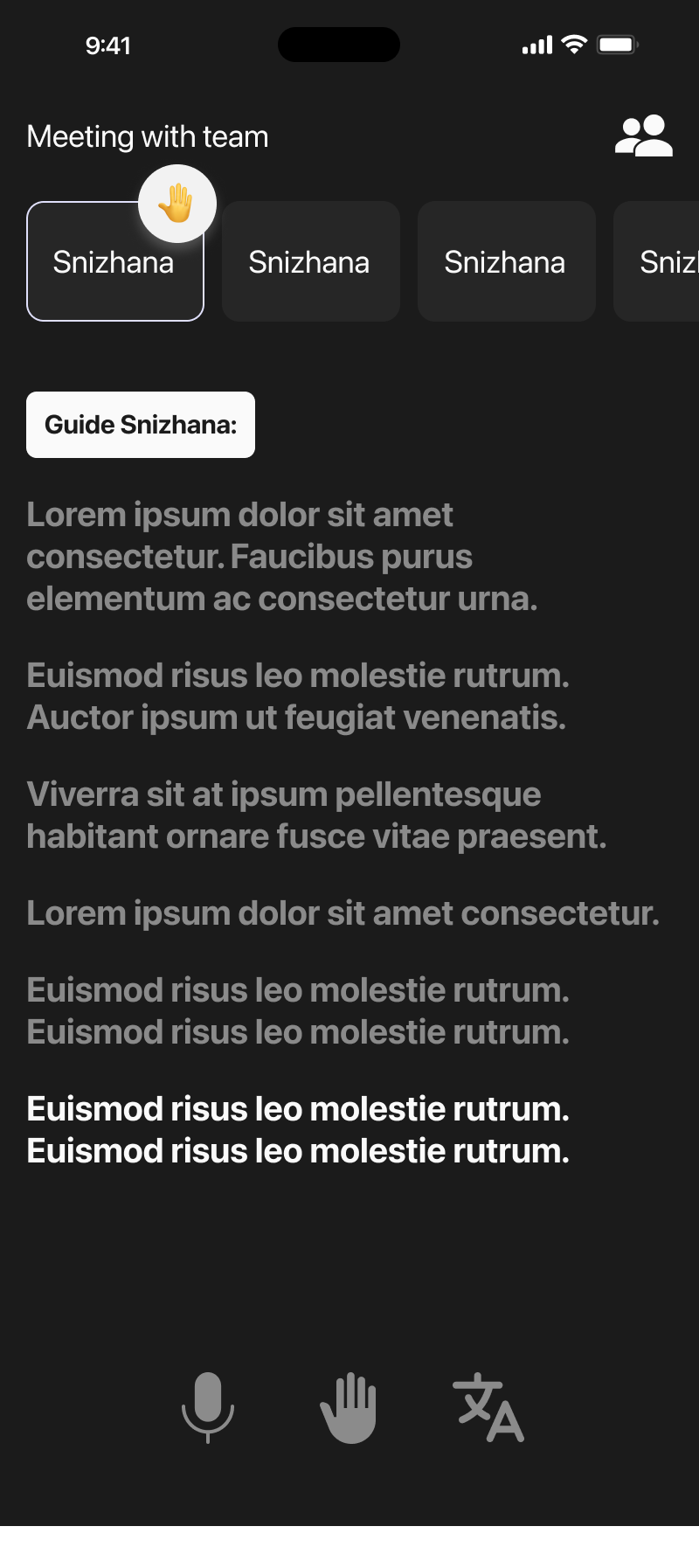Viewport: 699px width, 1568px height.
Task: Open translation language options
Action: click(488, 1407)
